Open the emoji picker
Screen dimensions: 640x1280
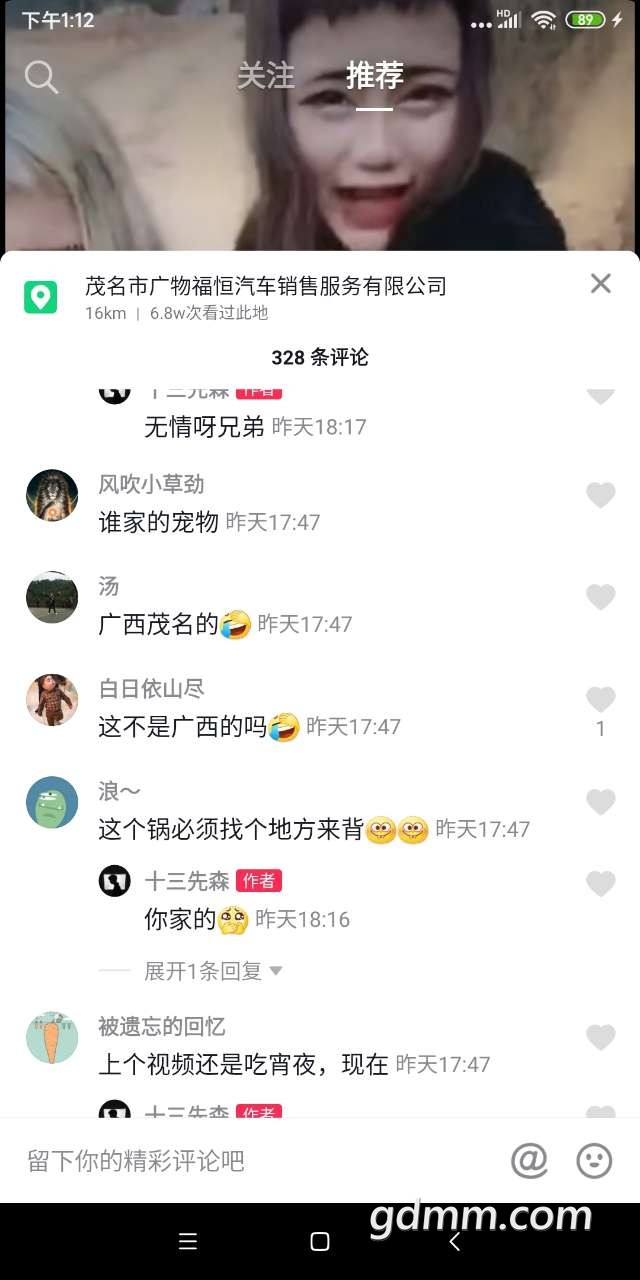pos(594,1161)
